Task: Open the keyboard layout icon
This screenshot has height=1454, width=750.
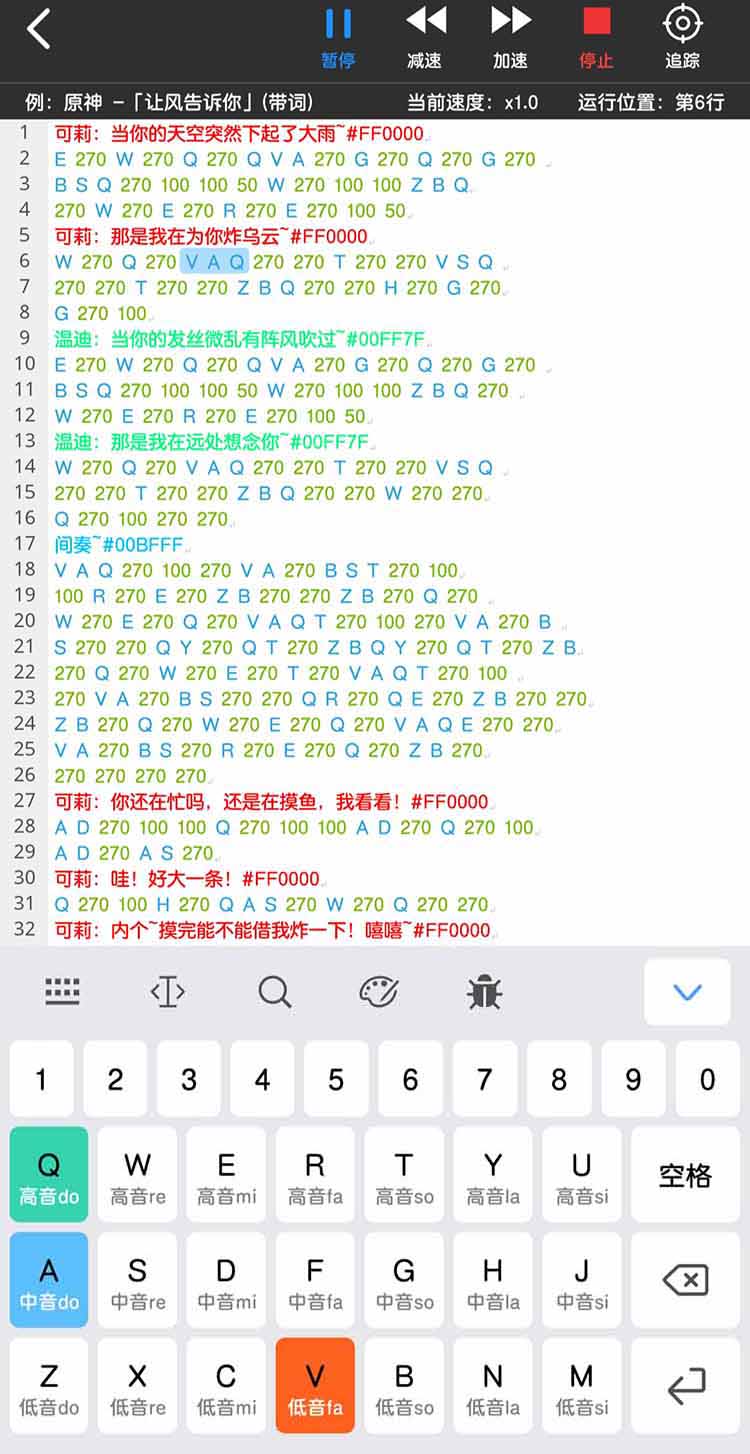Action: (x=63, y=991)
